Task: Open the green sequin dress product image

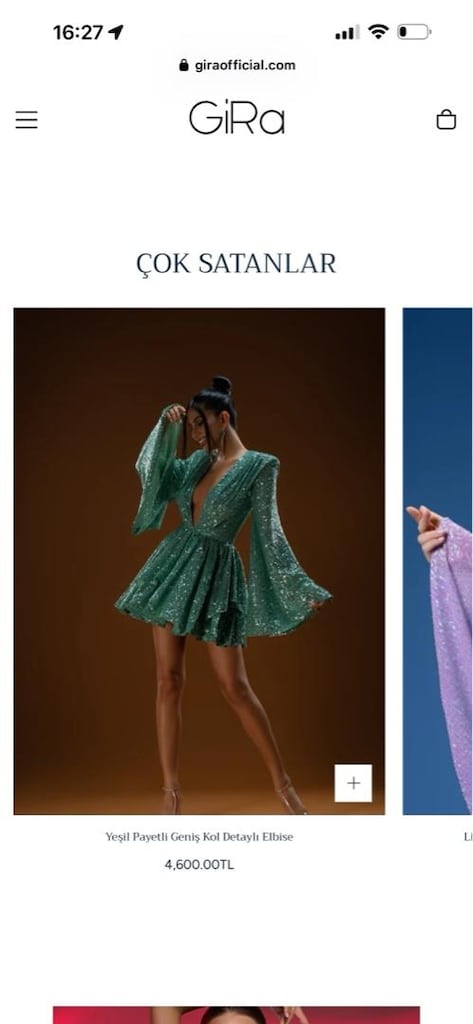Action: (199, 561)
